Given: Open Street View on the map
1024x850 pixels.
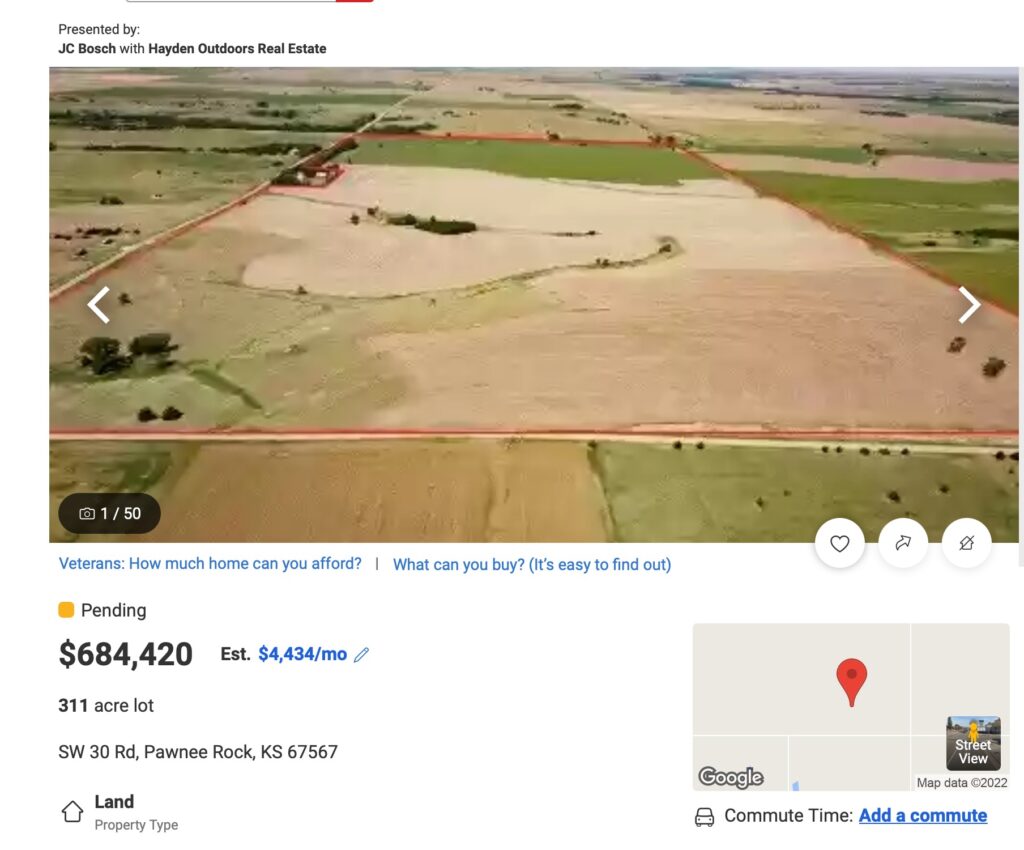Looking at the screenshot, I should pos(973,743).
